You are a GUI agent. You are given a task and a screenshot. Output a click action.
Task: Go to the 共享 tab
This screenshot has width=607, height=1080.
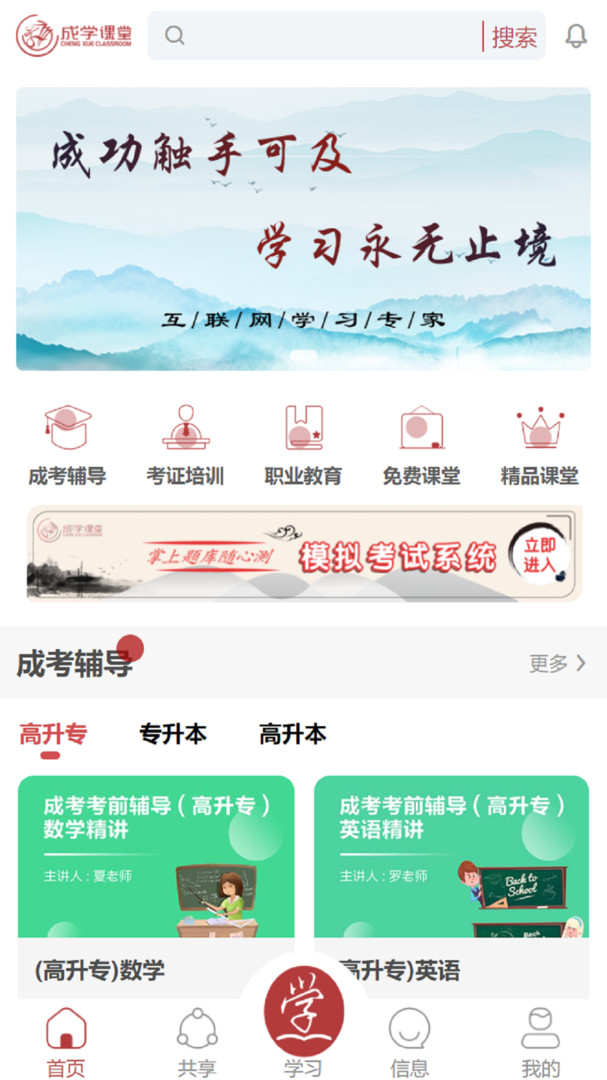click(197, 1042)
